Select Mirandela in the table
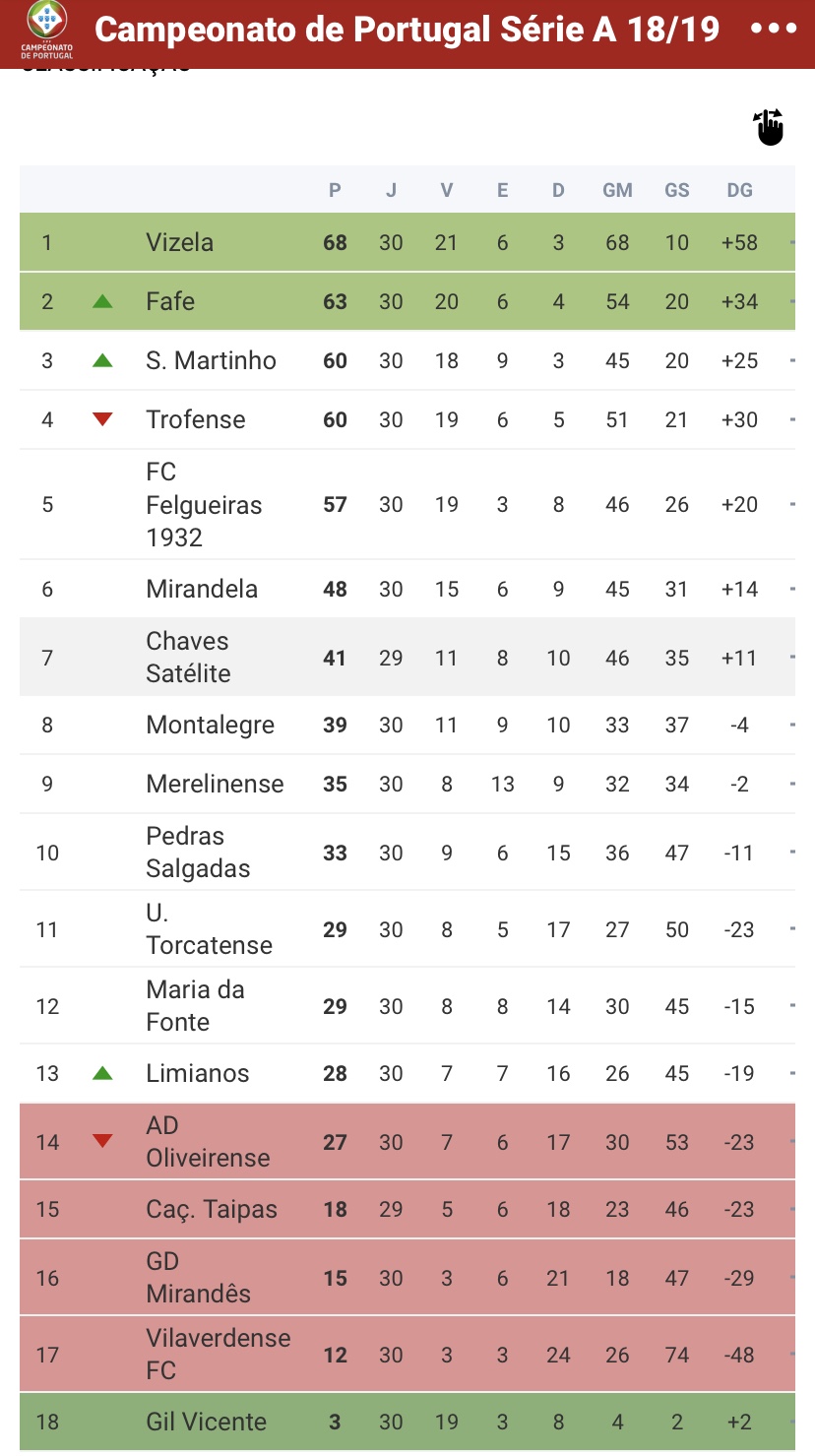Screen dimensions: 815x1456 click(407, 589)
